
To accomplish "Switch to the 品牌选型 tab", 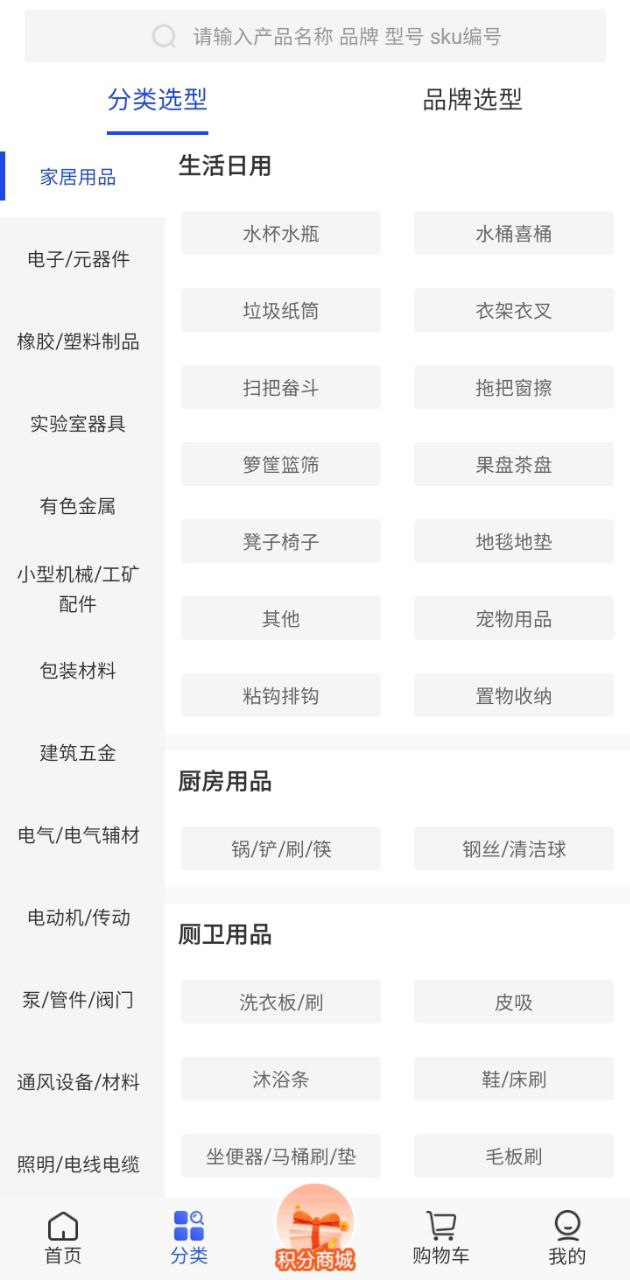I will 472,100.
